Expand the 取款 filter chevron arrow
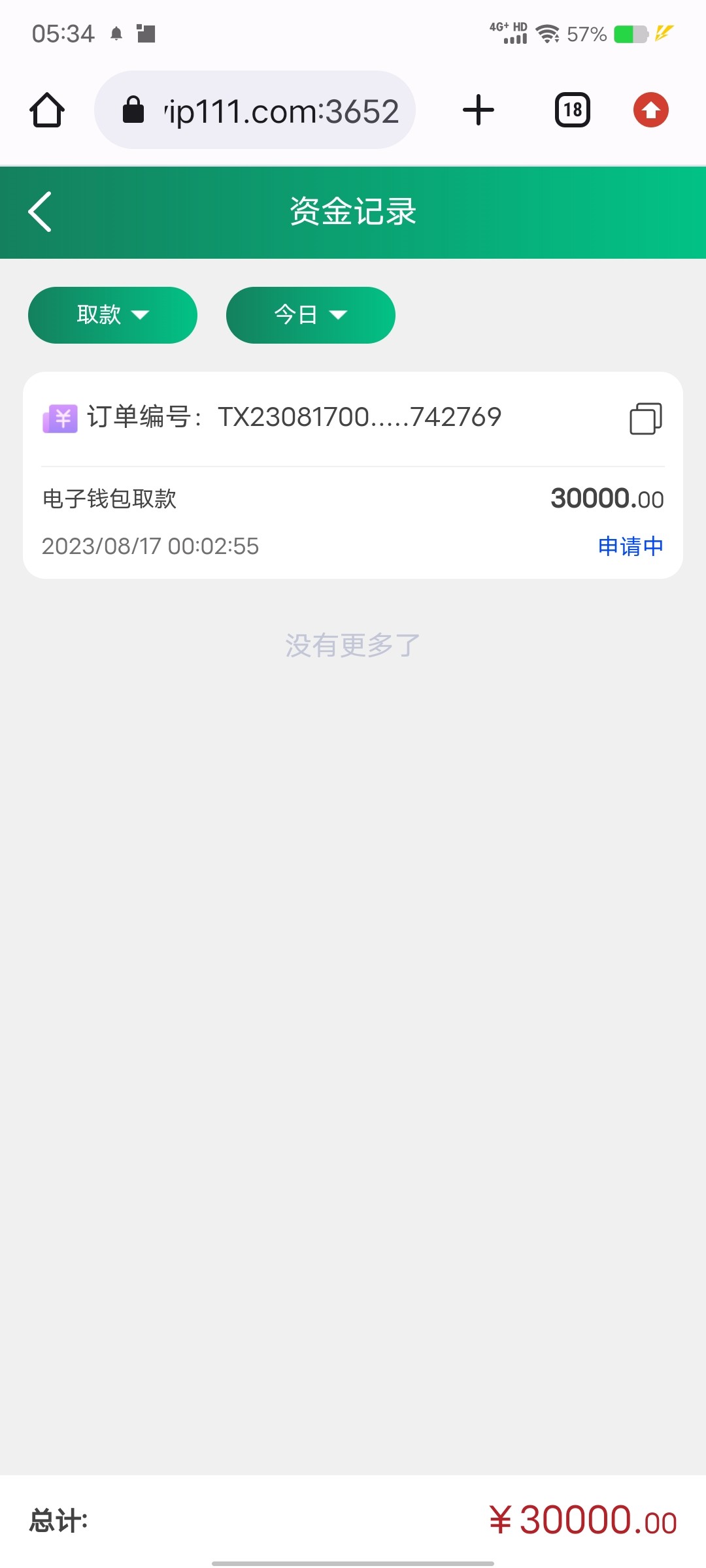Screen dimensions: 706x1568 point(141,316)
